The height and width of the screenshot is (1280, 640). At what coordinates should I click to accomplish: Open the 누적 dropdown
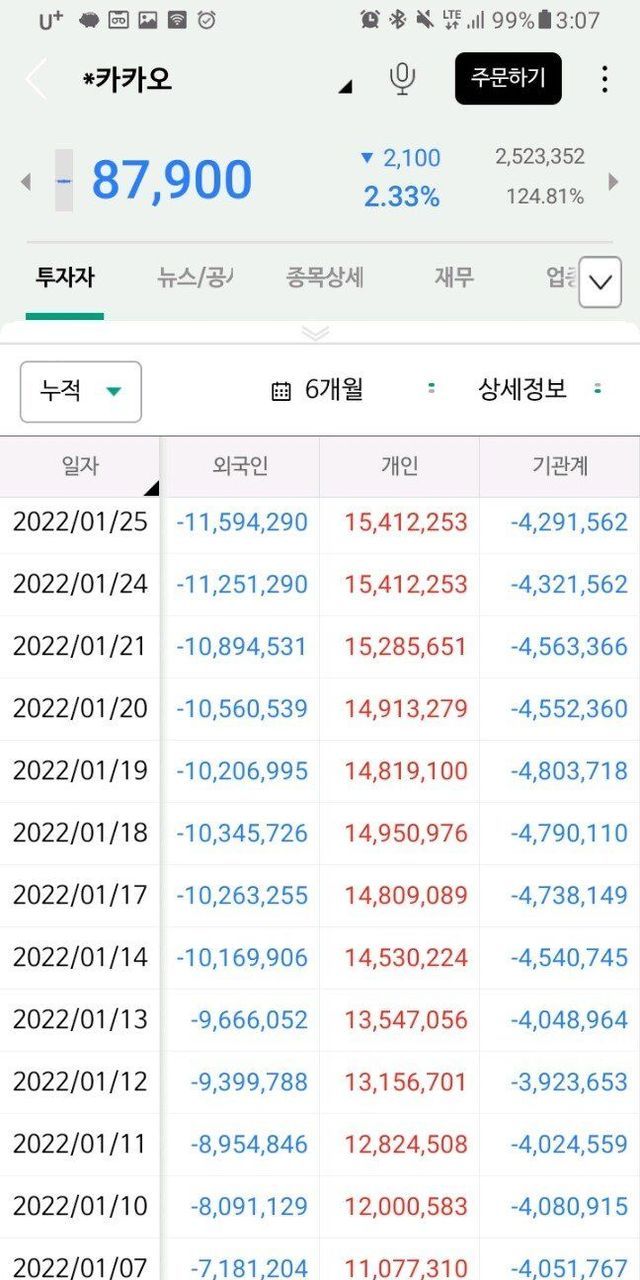point(81,391)
